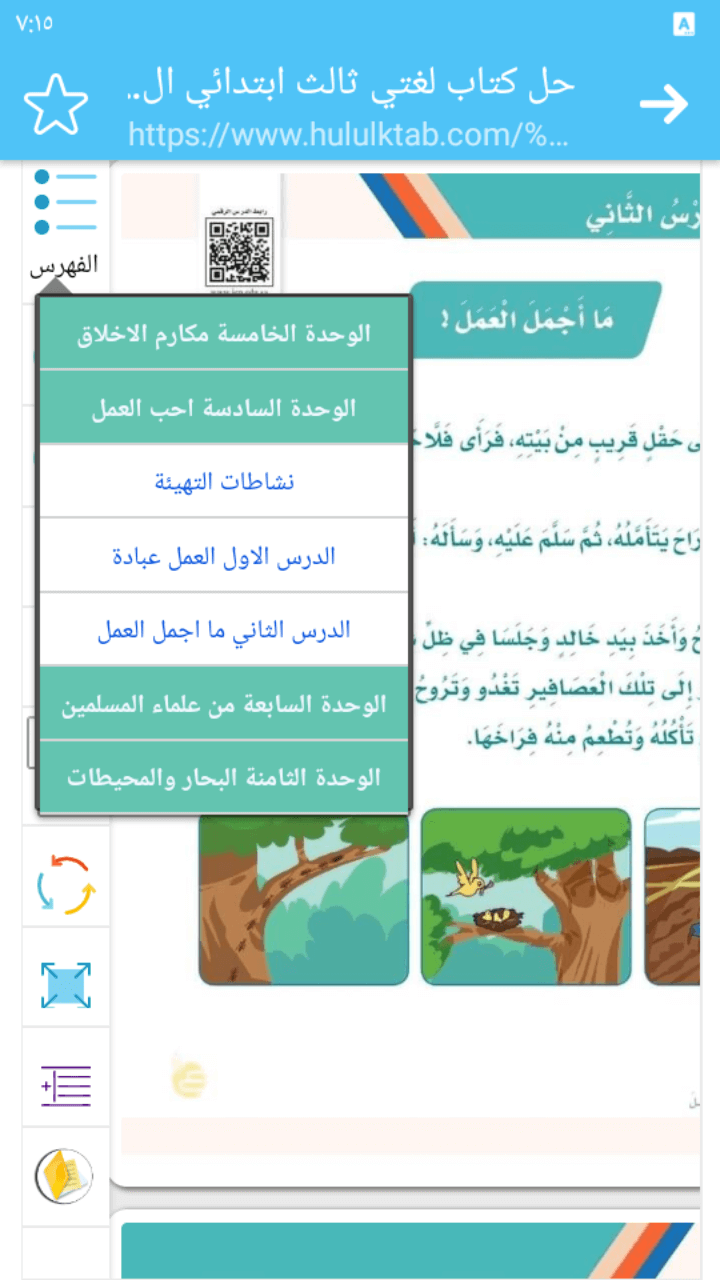Go to الدرس الاول العمل عبادة
The width and height of the screenshot is (720, 1280).
pyautogui.click(x=224, y=556)
